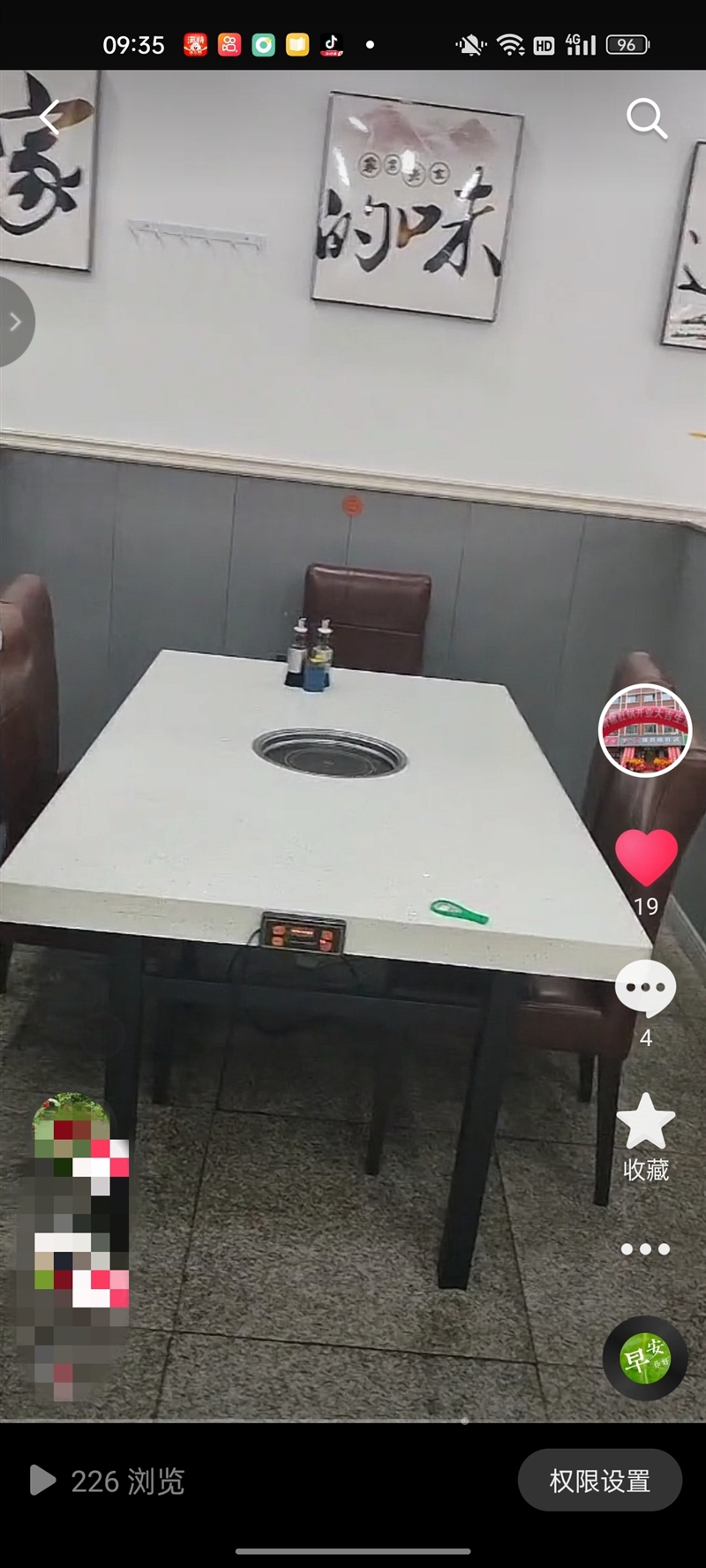This screenshot has height=1568, width=706.
Task: Open the three-dot more options
Action: [x=645, y=1248]
